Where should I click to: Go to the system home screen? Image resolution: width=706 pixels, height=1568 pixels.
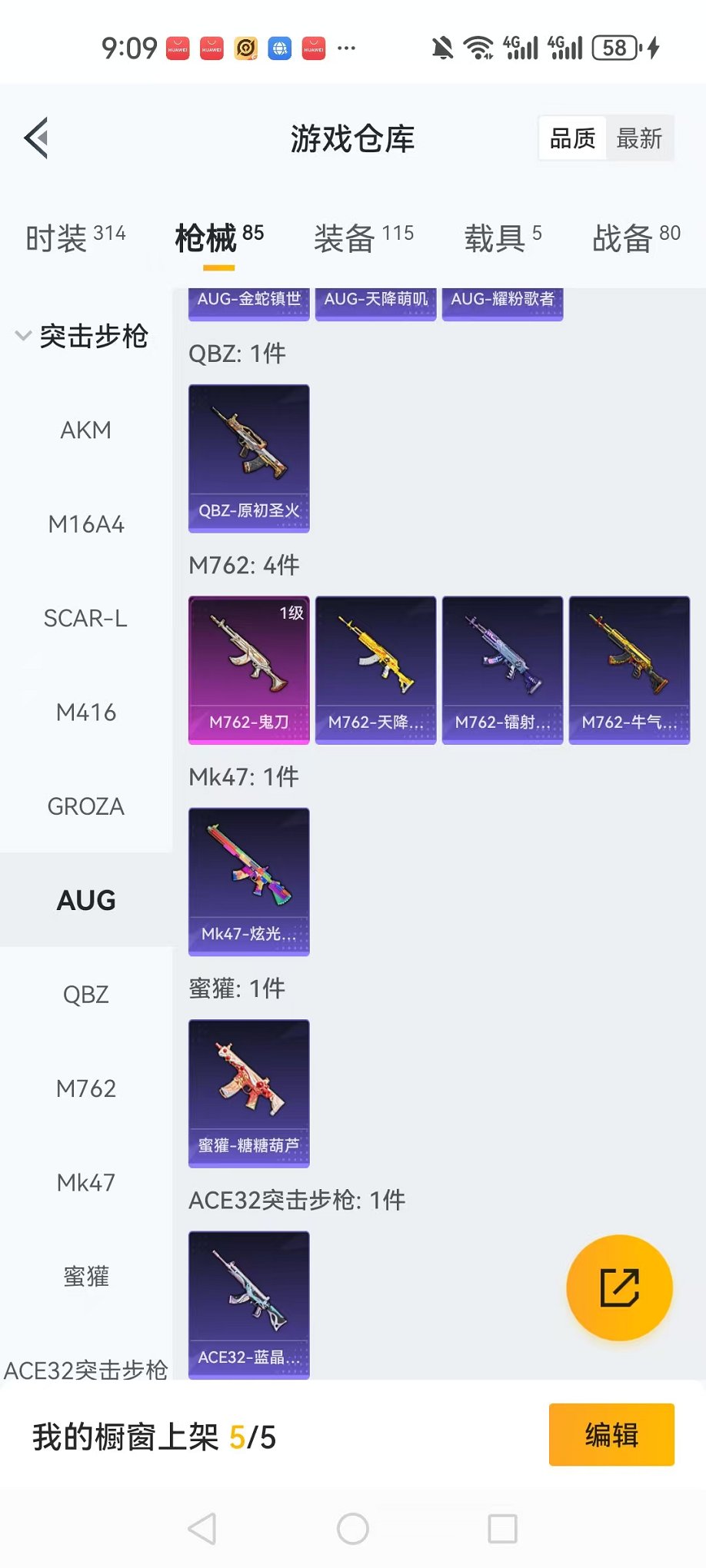353,1529
